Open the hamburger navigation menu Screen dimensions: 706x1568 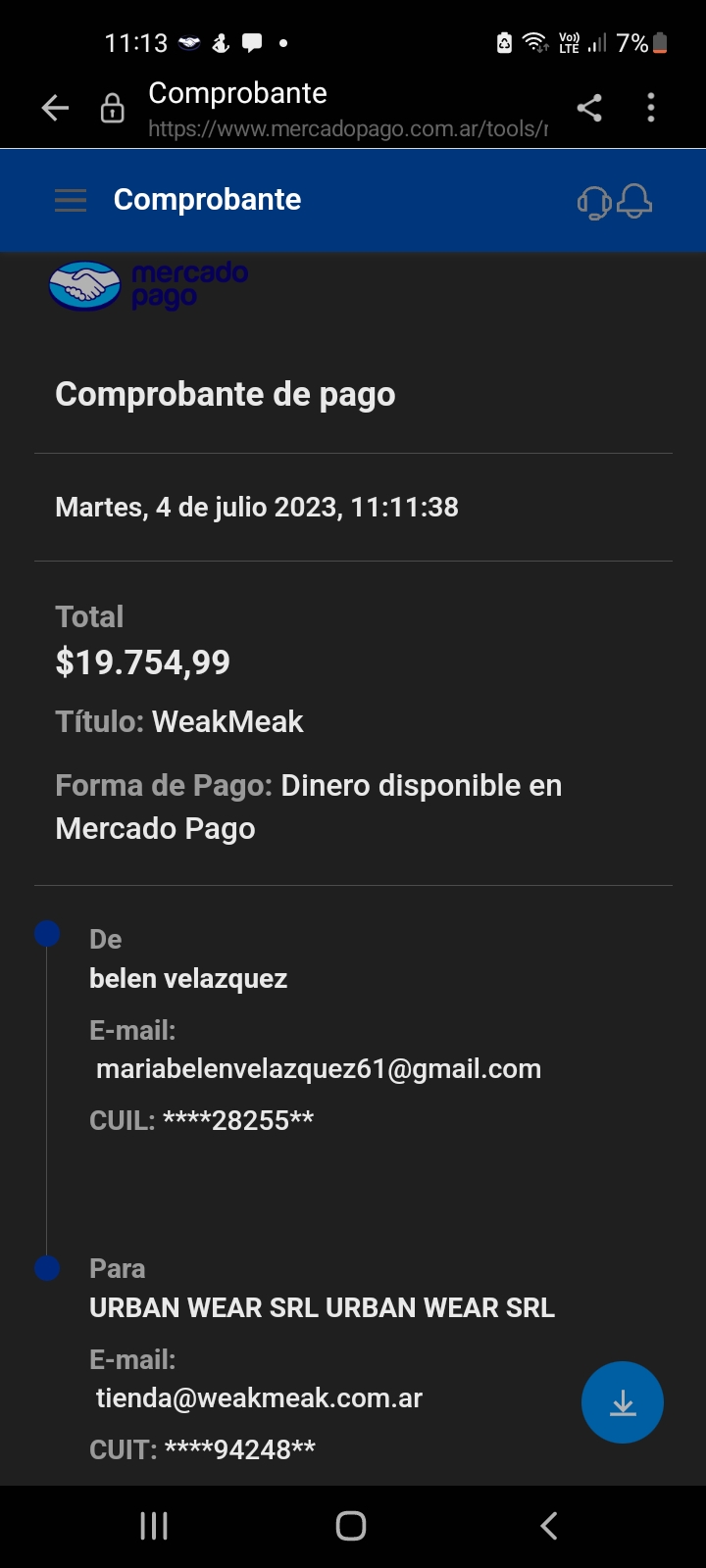[x=71, y=200]
